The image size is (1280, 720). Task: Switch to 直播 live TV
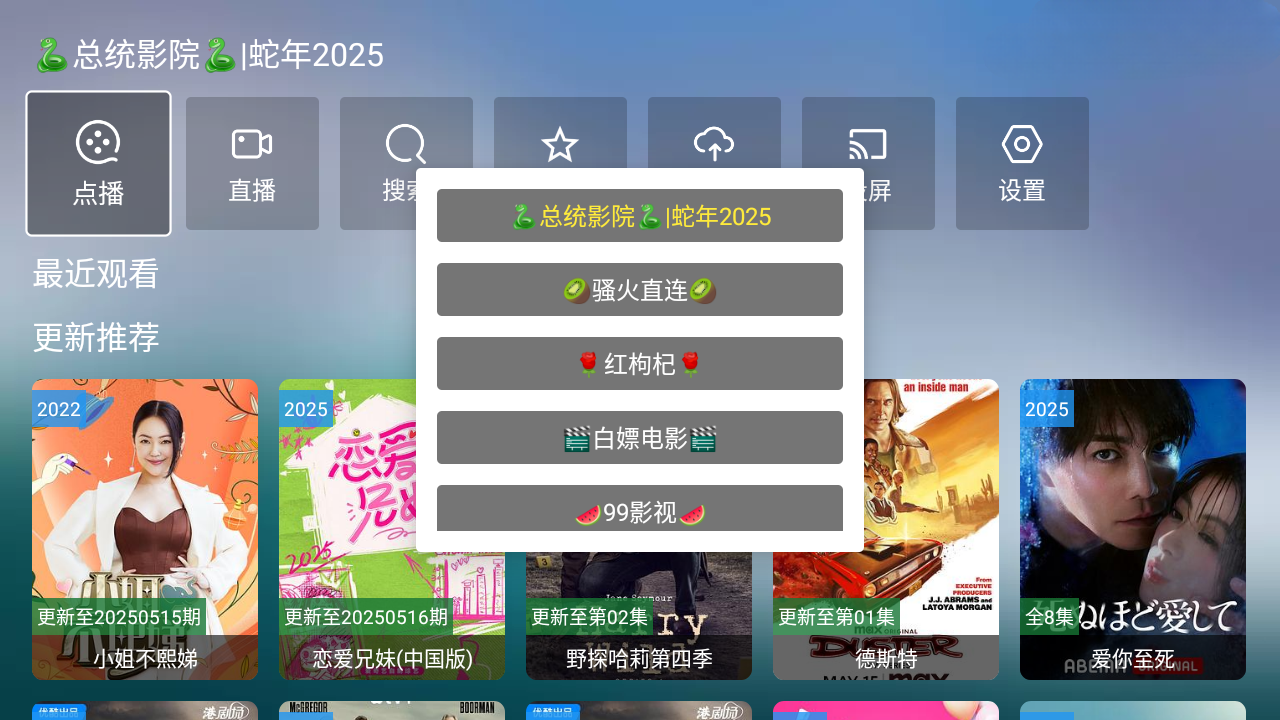(x=252, y=164)
